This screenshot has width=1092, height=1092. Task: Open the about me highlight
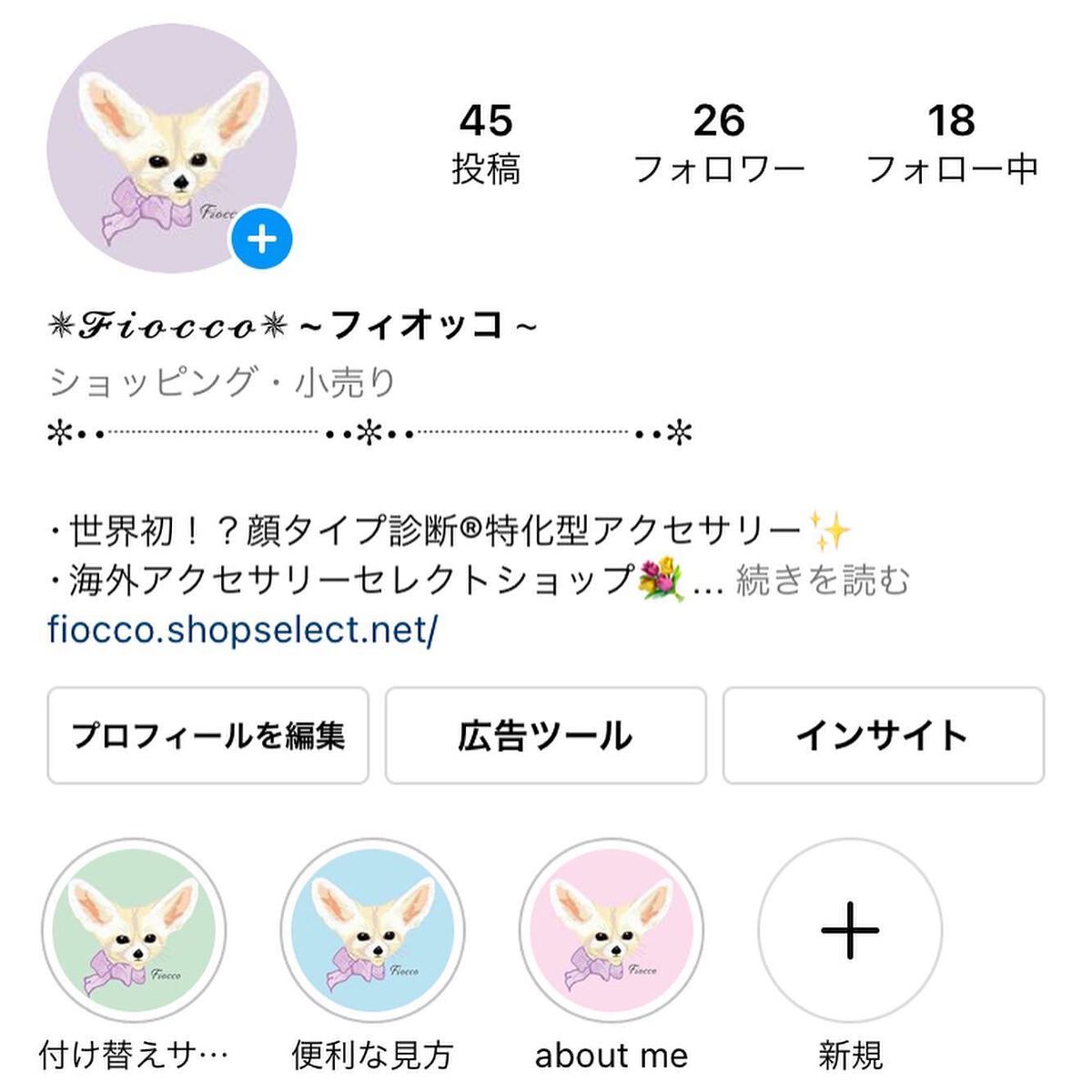pyautogui.click(x=612, y=930)
